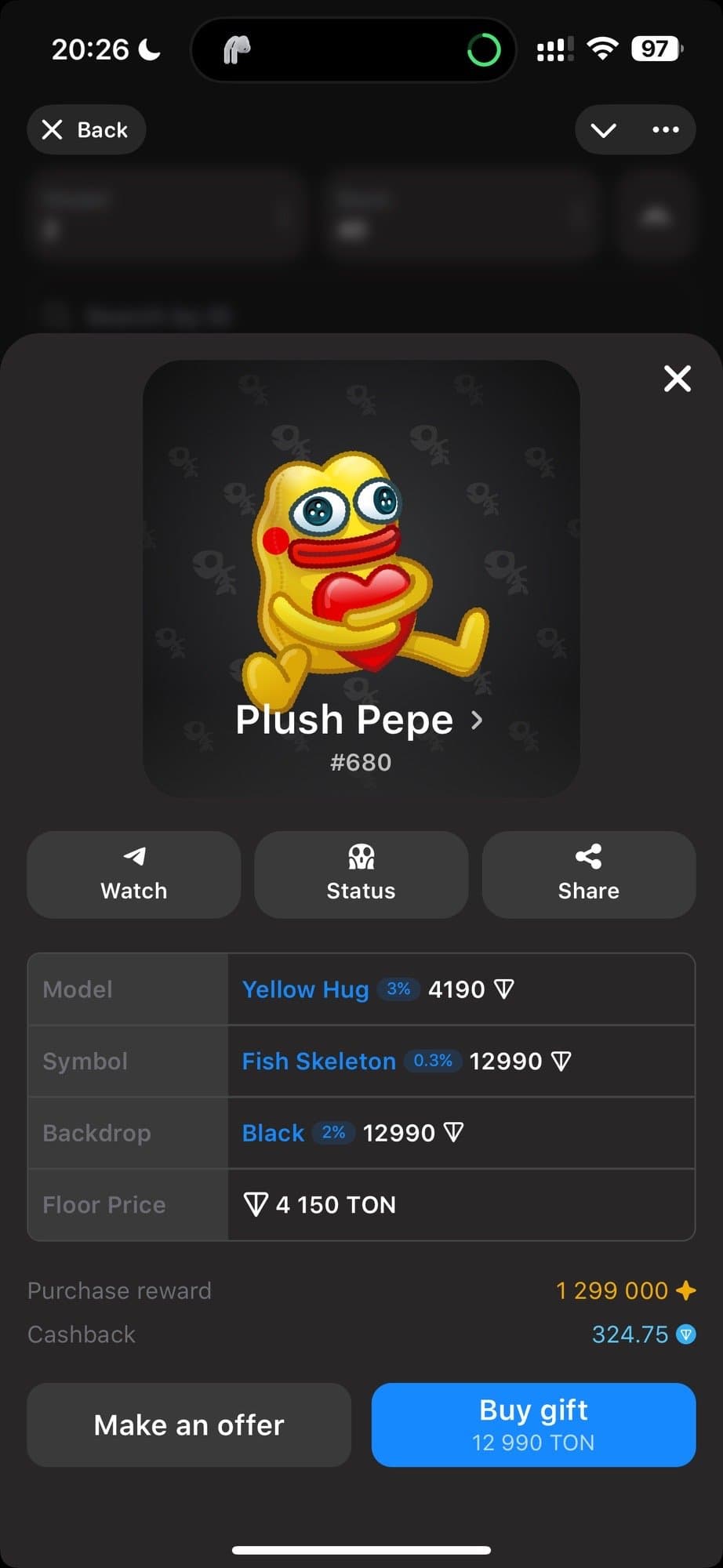Dismiss the Plush Pepe gift sheet
Viewport: 723px width, 1568px height.
[x=677, y=379]
